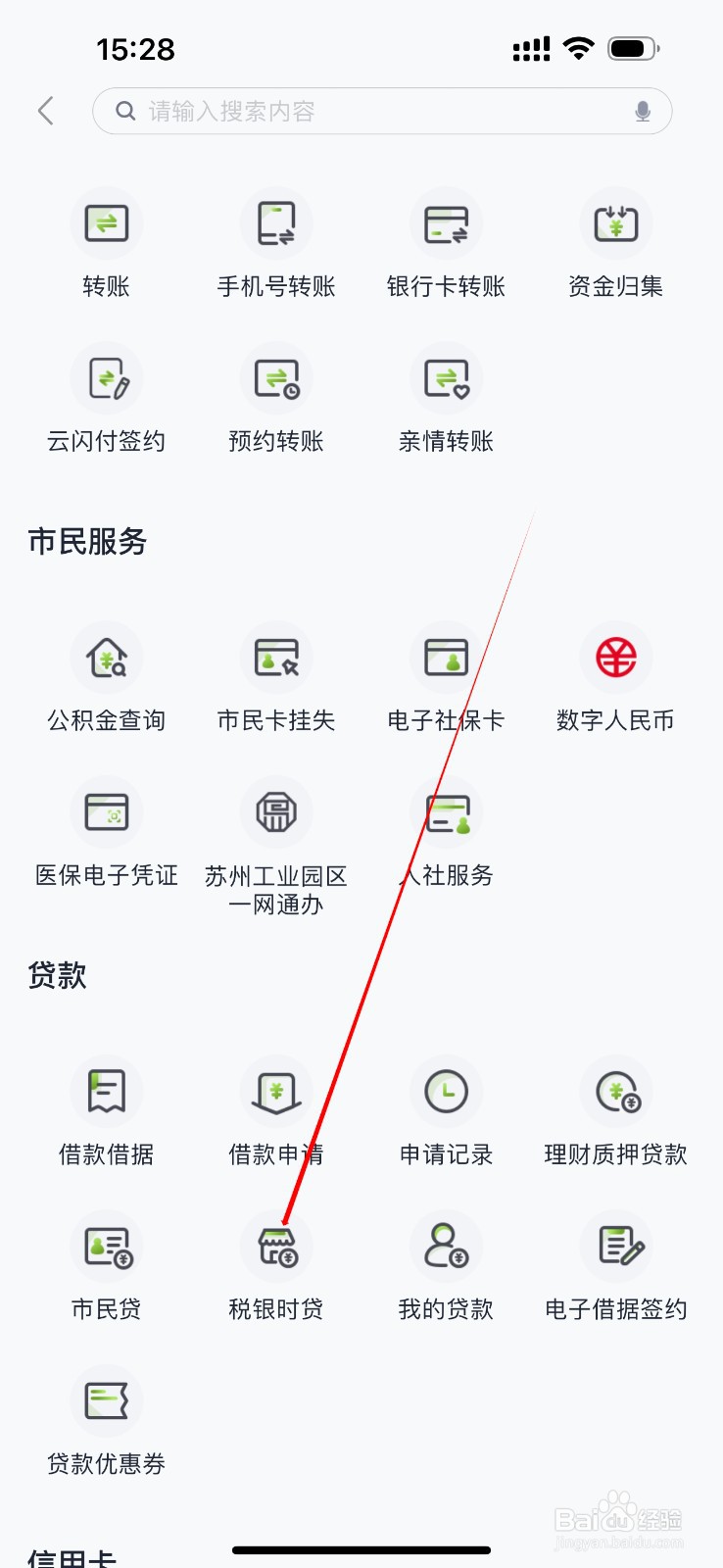Image resolution: width=723 pixels, height=1568 pixels.
Task: Select 预约转账 scheduled transfer
Action: (276, 400)
